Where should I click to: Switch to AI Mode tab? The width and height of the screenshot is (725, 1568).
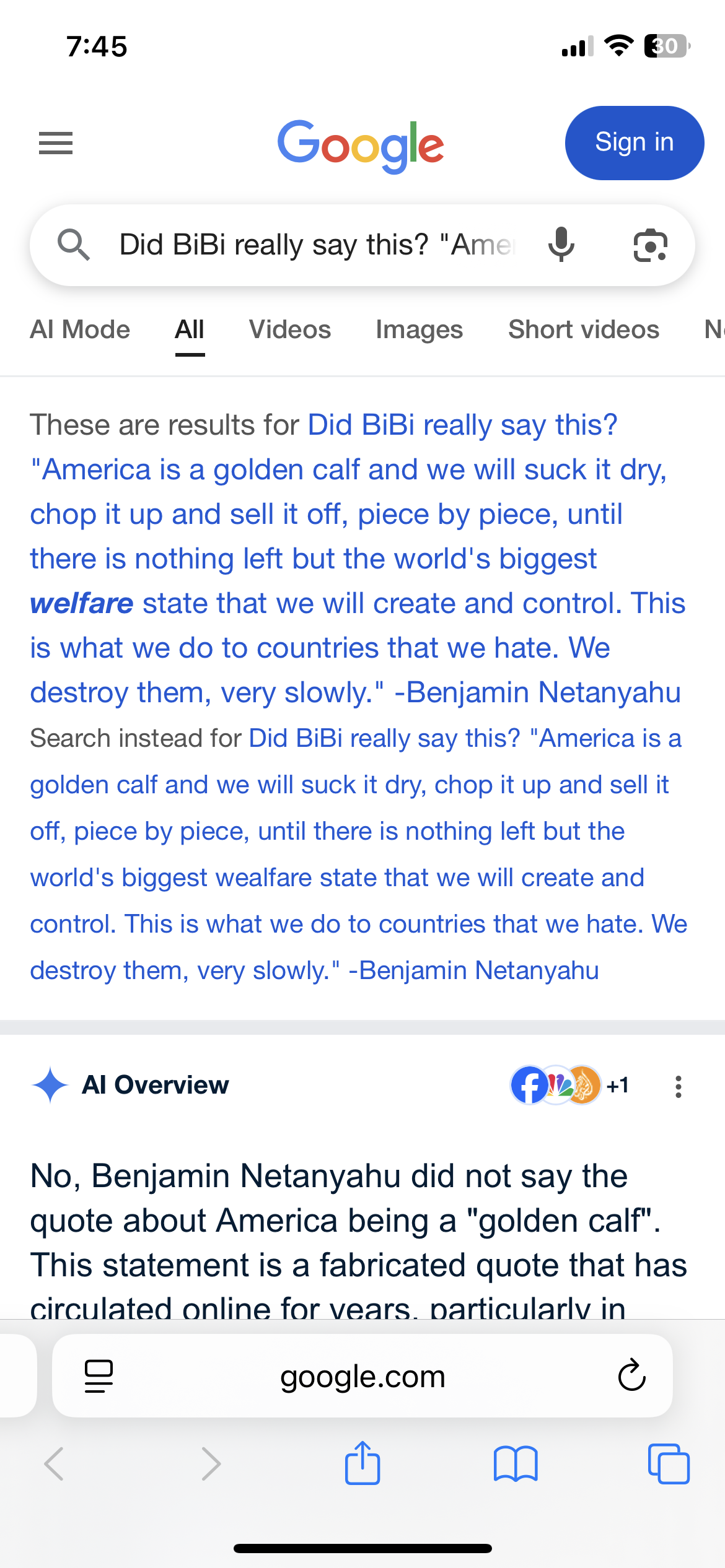click(80, 329)
